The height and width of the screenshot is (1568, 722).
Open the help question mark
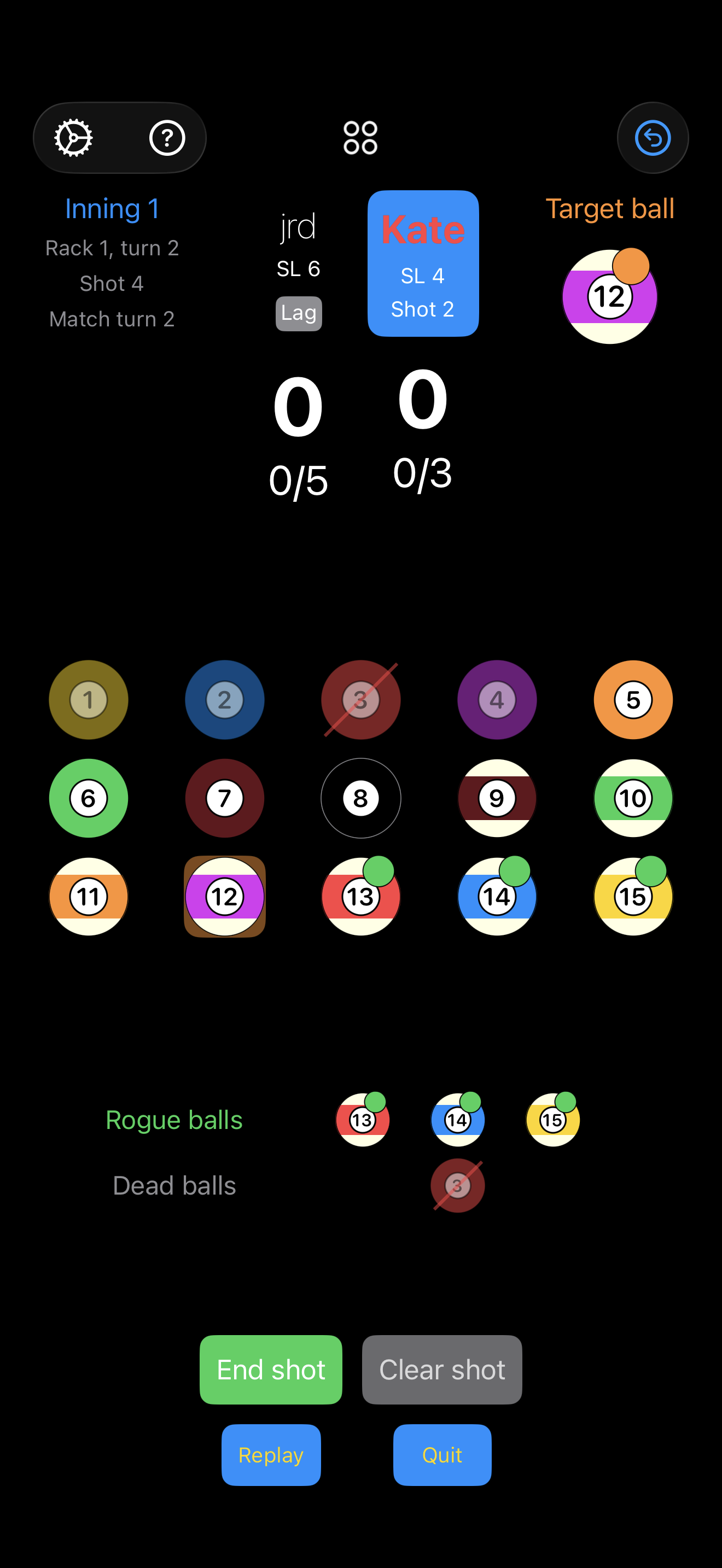(x=167, y=138)
